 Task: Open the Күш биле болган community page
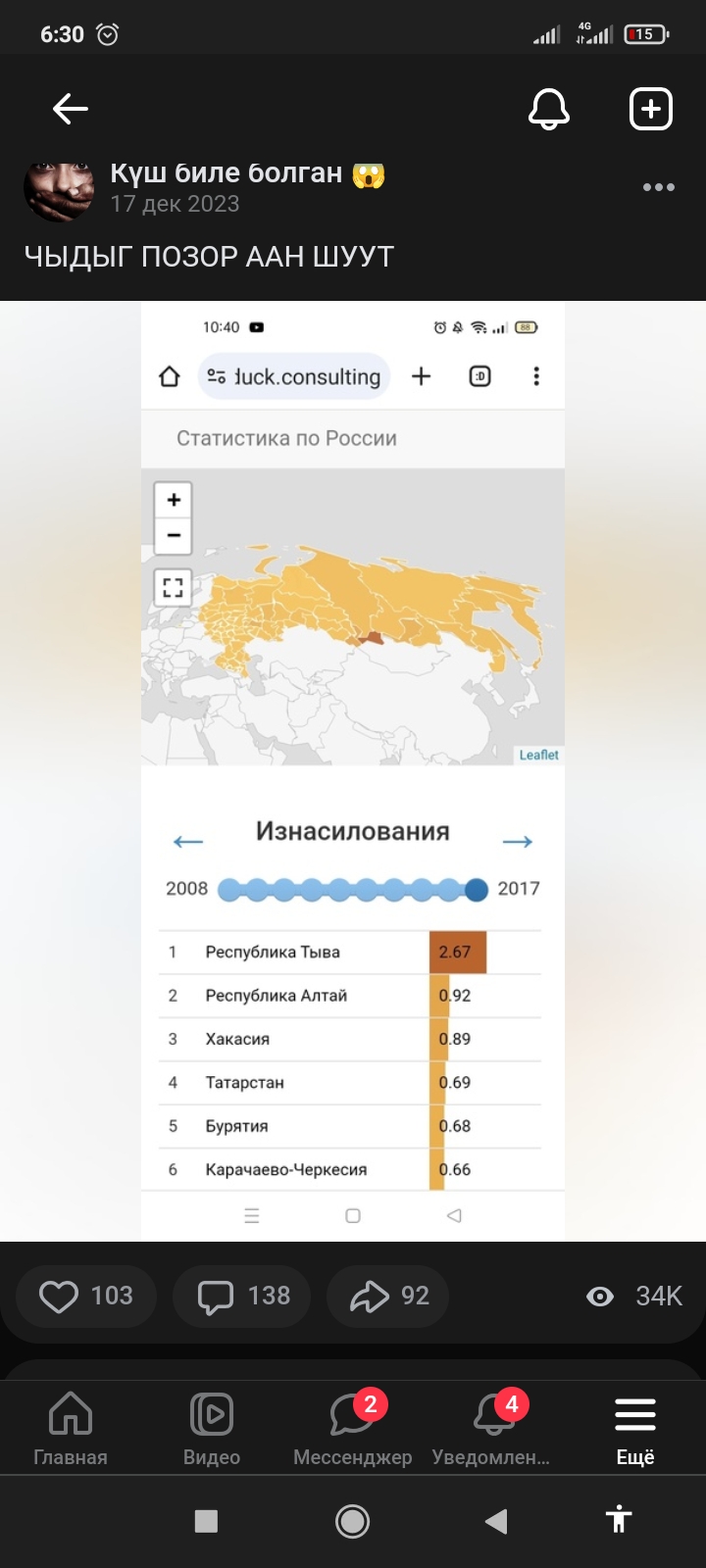click(x=227, y=173)
